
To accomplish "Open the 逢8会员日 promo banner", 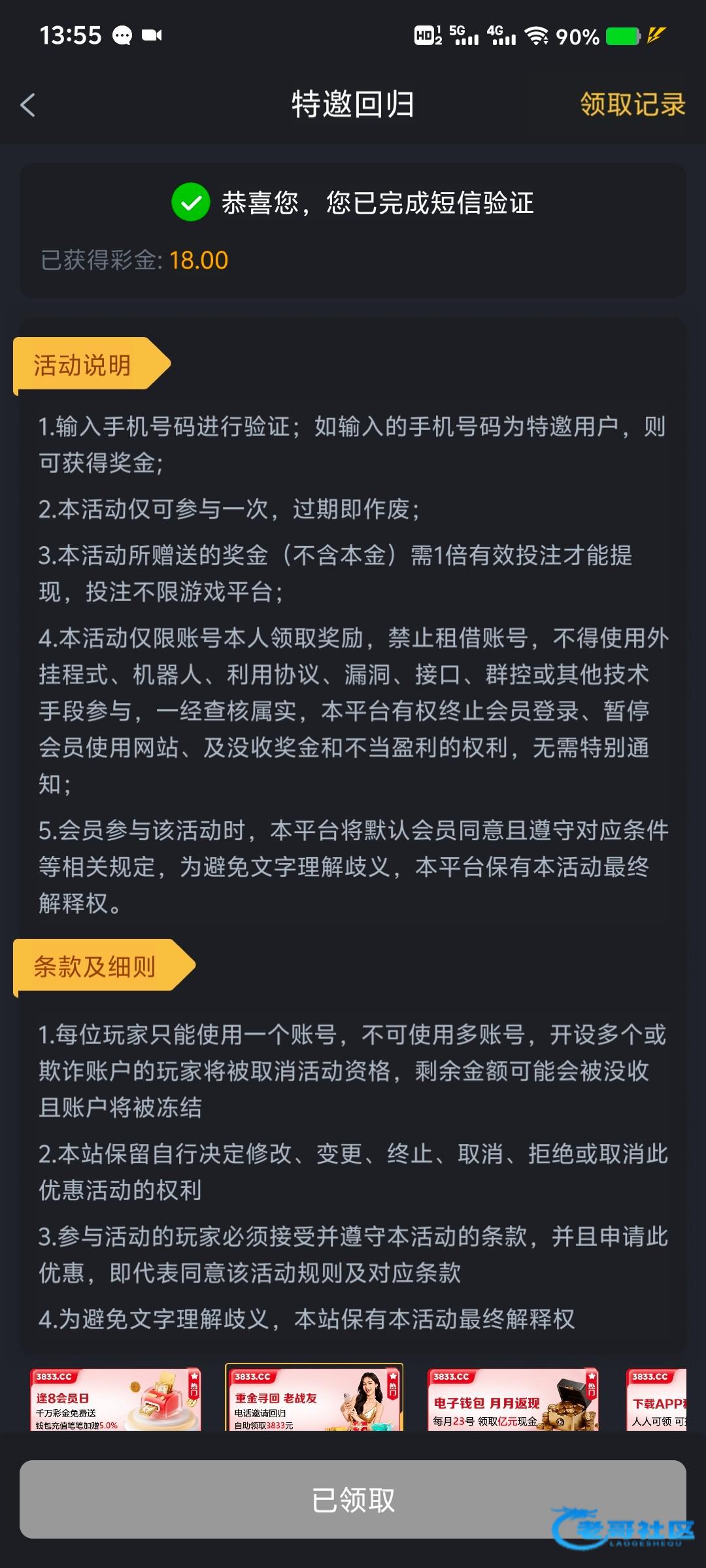I will pyautogui.click(x=116, y=1399).
